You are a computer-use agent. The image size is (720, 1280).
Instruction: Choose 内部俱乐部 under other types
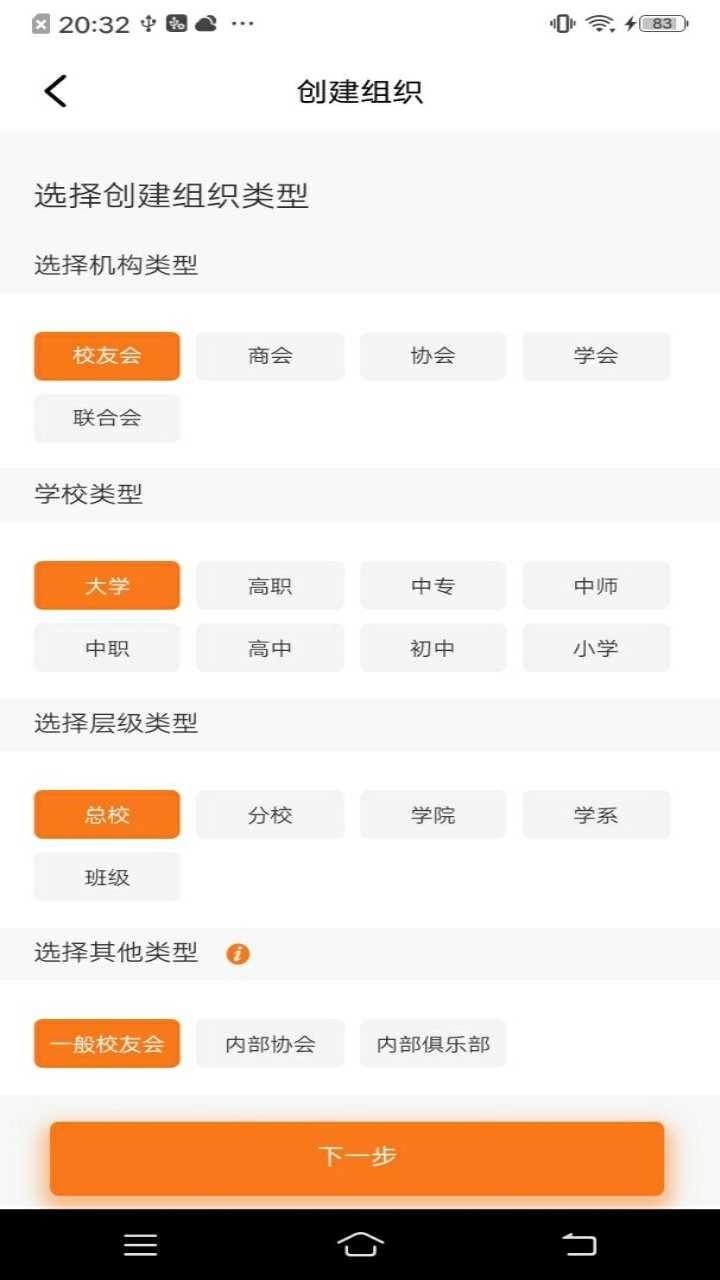point(432,1043)
